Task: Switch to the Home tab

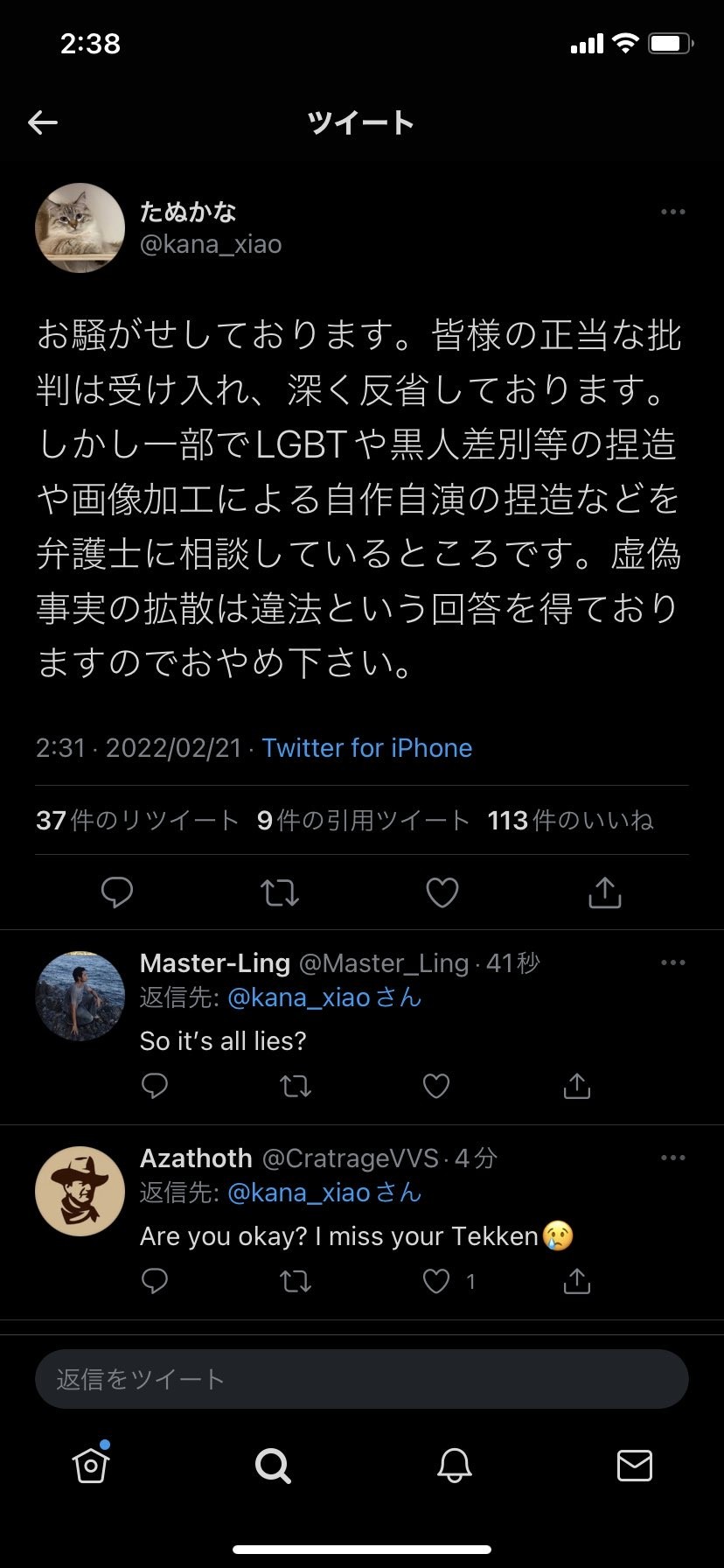Action: [x=91, y=1465]
